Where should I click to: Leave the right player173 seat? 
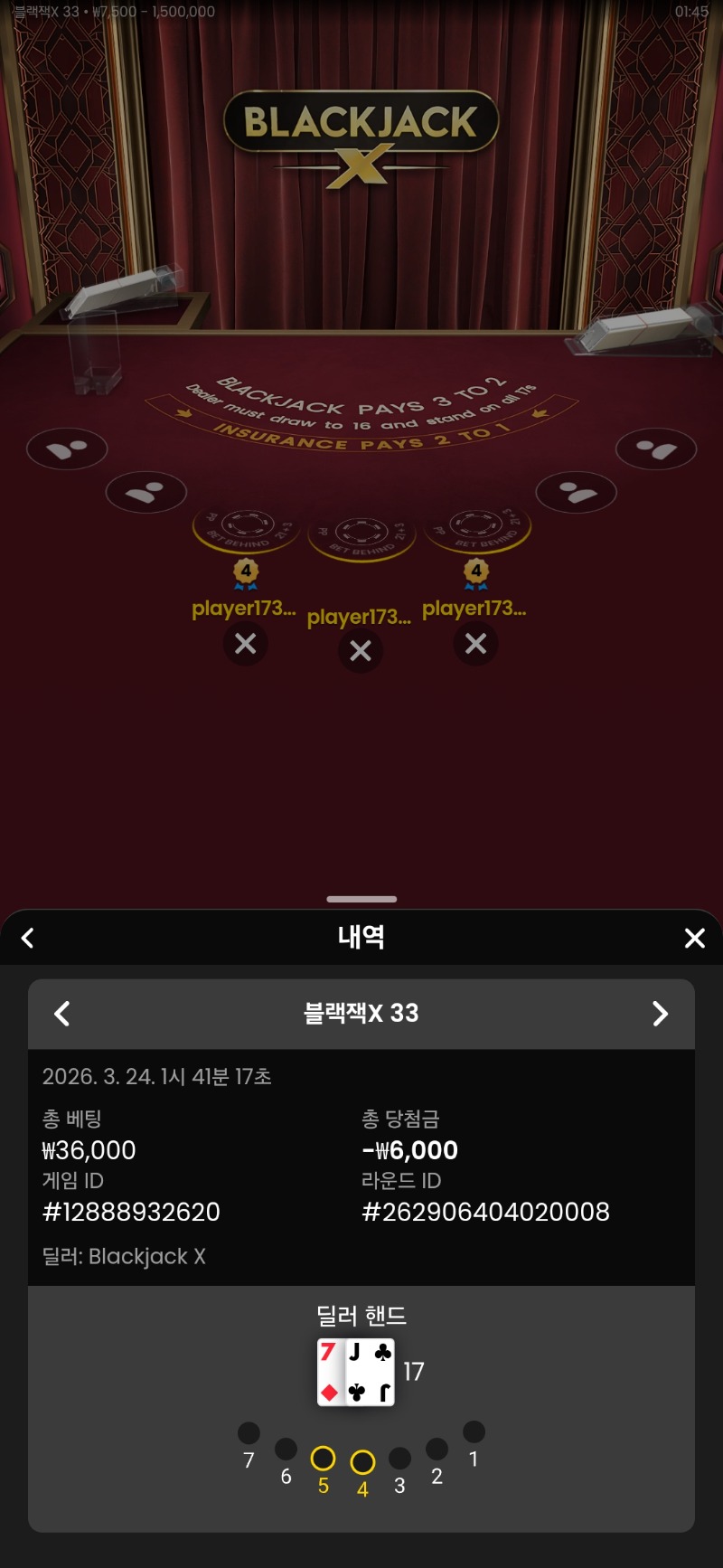click(x=475, y=644)
